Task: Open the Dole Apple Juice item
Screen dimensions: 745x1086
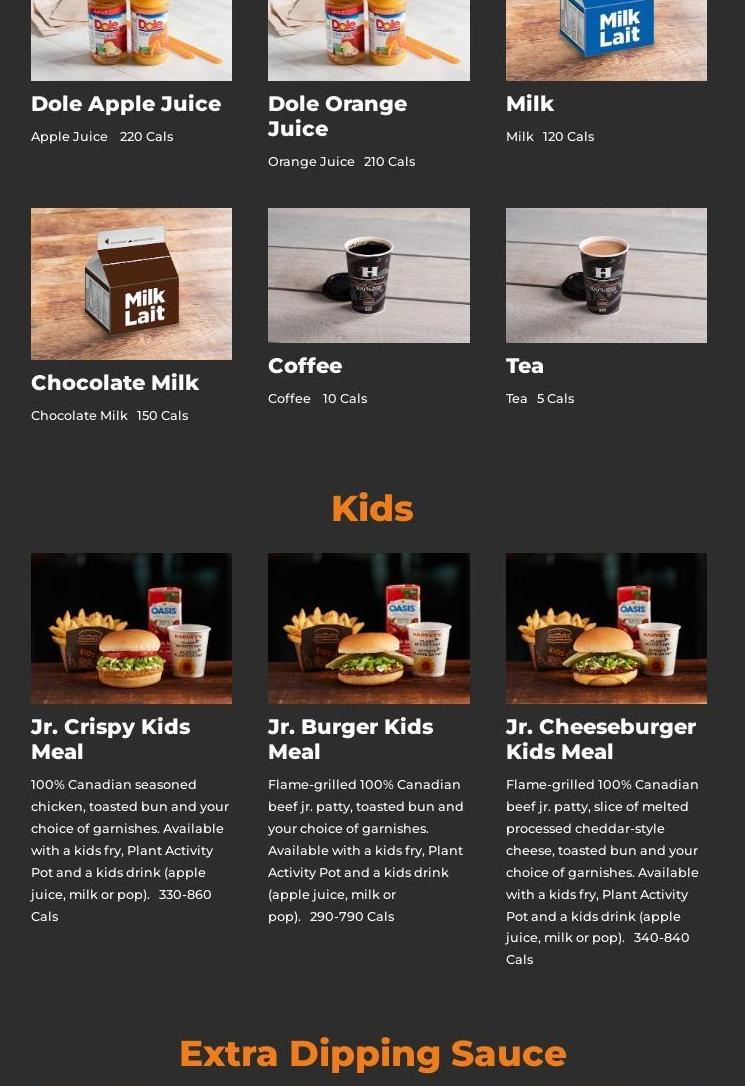Action: (131, 40)
